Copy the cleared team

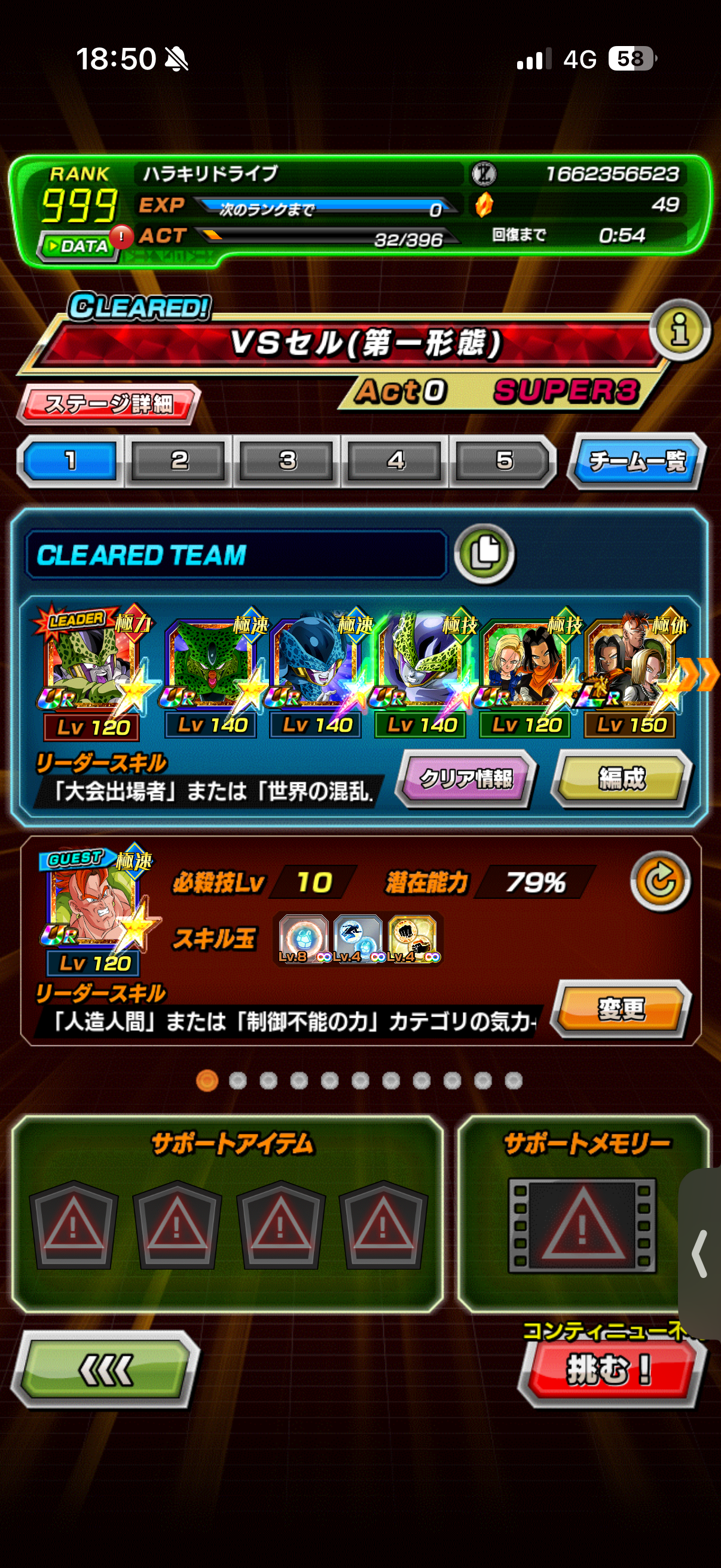tap(485, 553)
